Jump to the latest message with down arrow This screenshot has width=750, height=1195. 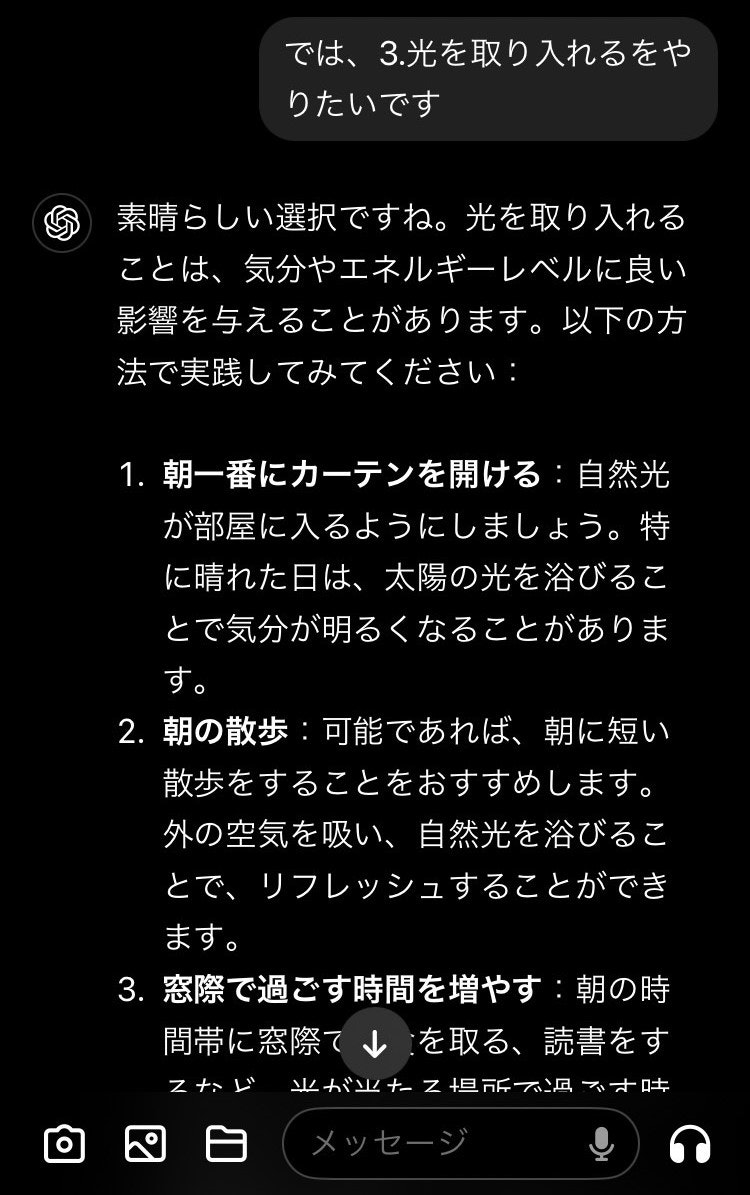point(374,1044)
